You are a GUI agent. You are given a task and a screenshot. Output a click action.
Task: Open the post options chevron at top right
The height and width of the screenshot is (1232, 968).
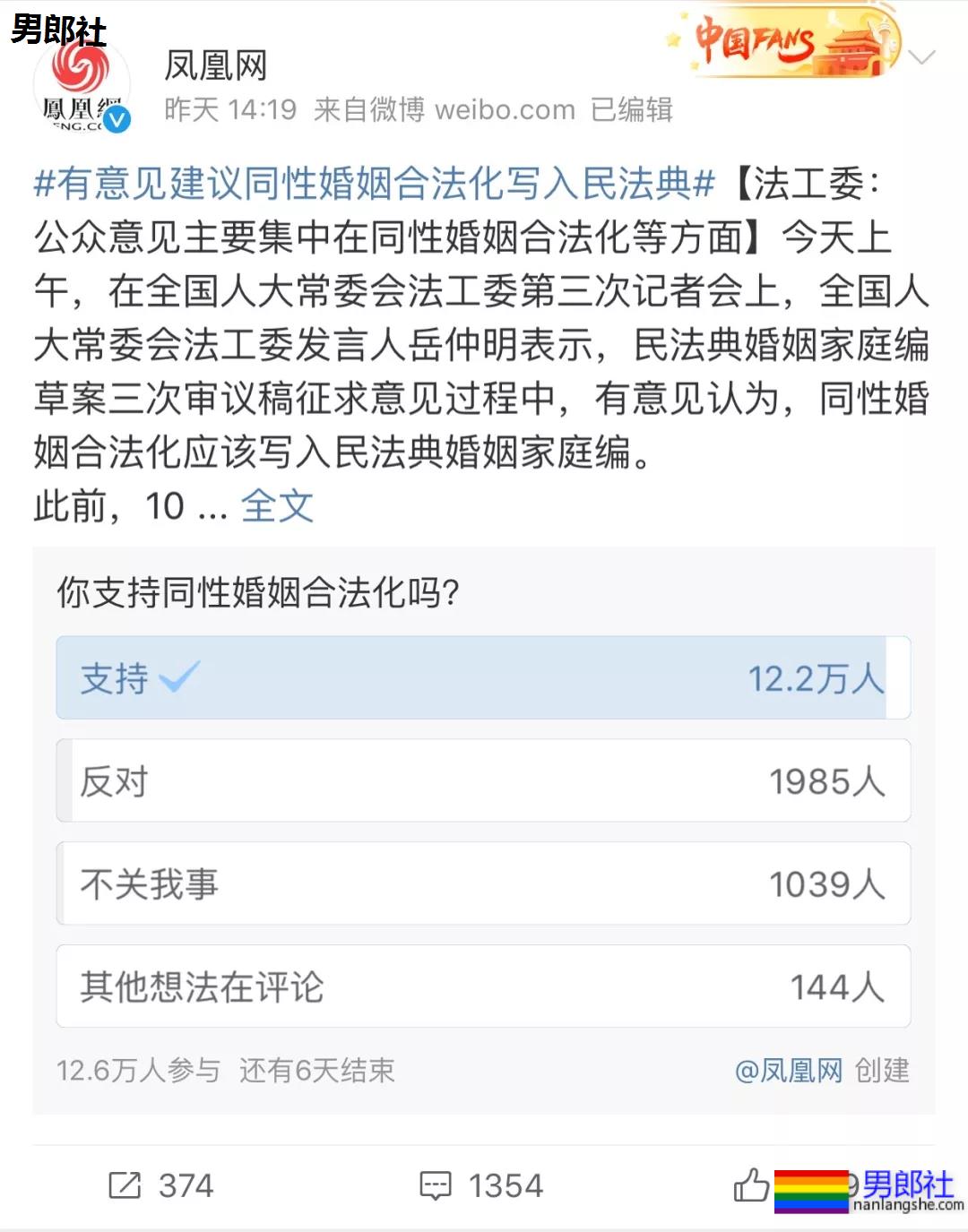[924, 56]
